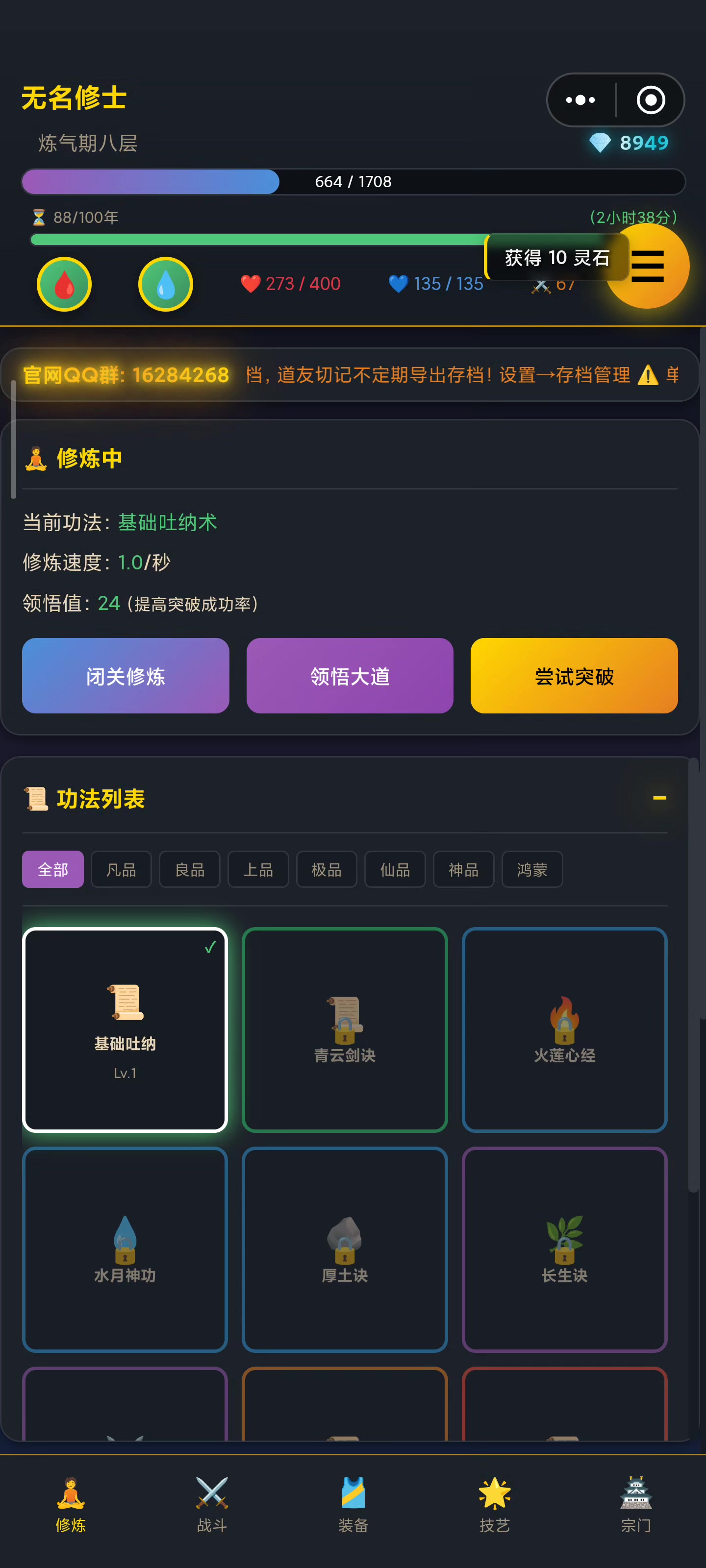Select the locked 青云剑诀 technique
This screenshot has height=1568, width=706.
coord(345,1029)
